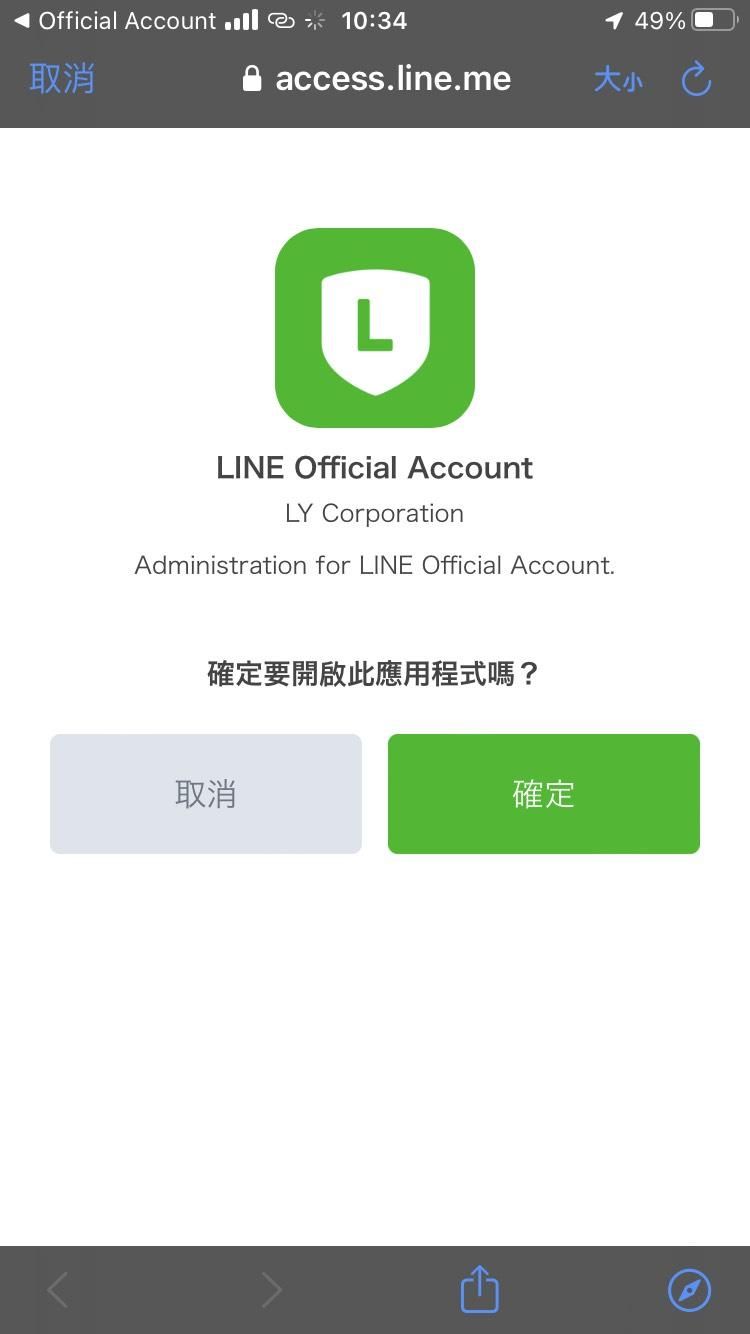Image resolution: width=750 pixels, height=1334 pixels.
Task: Reload the access.line.me page
Action: (x=696, y=79)
